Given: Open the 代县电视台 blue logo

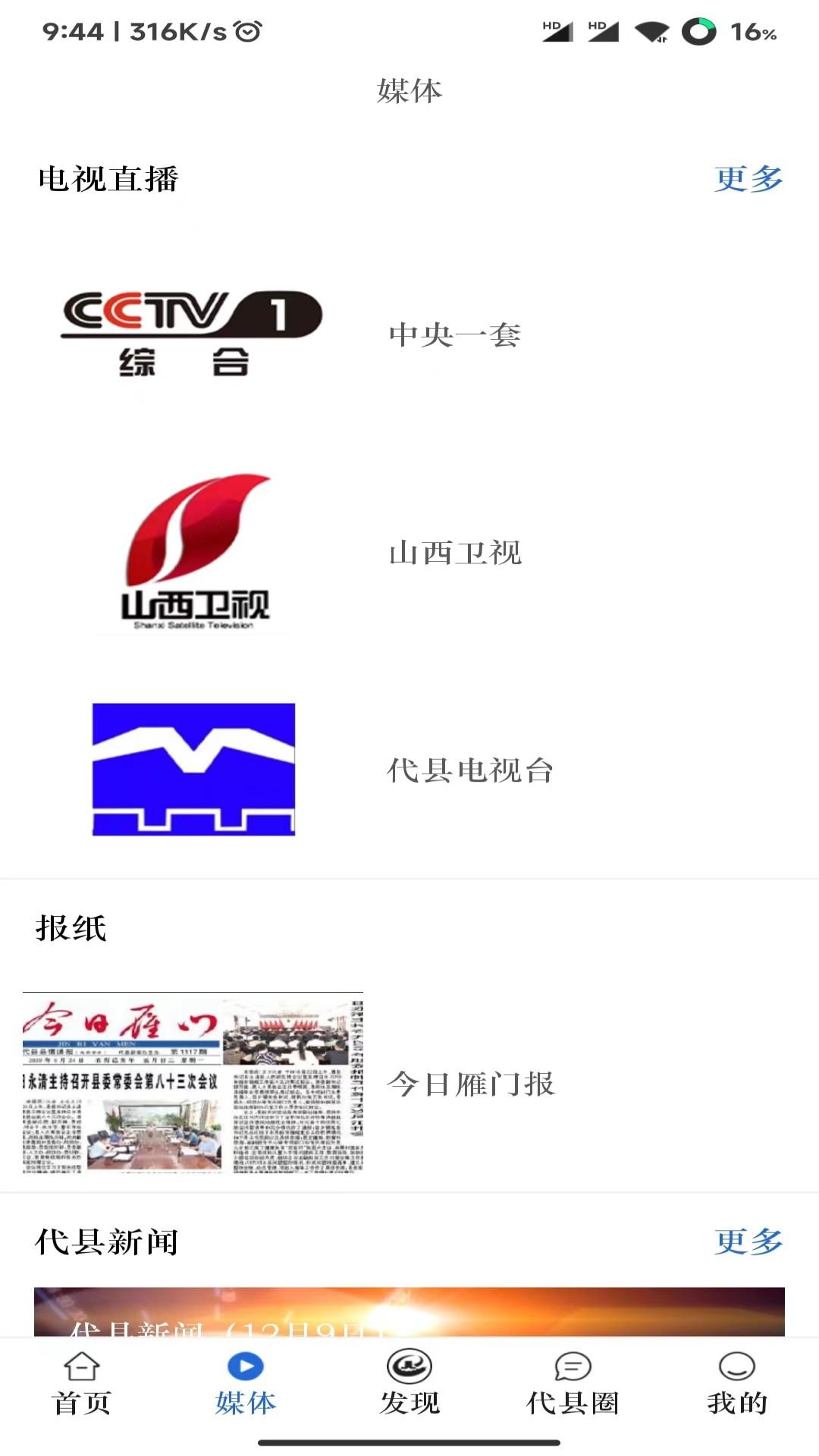Looking at the screenshot, I should click(x=193, y=768).
